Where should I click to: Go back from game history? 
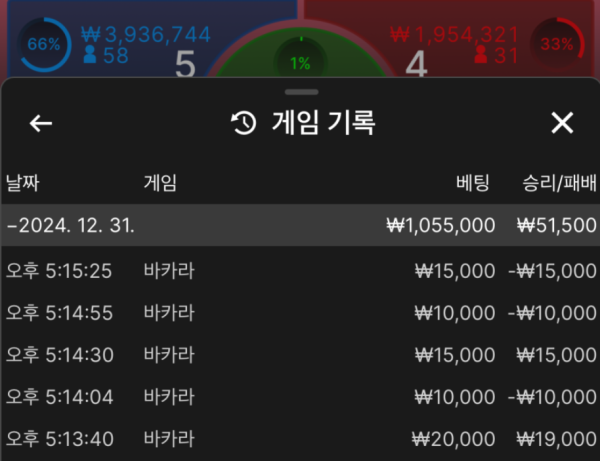(x=40, y=123)
